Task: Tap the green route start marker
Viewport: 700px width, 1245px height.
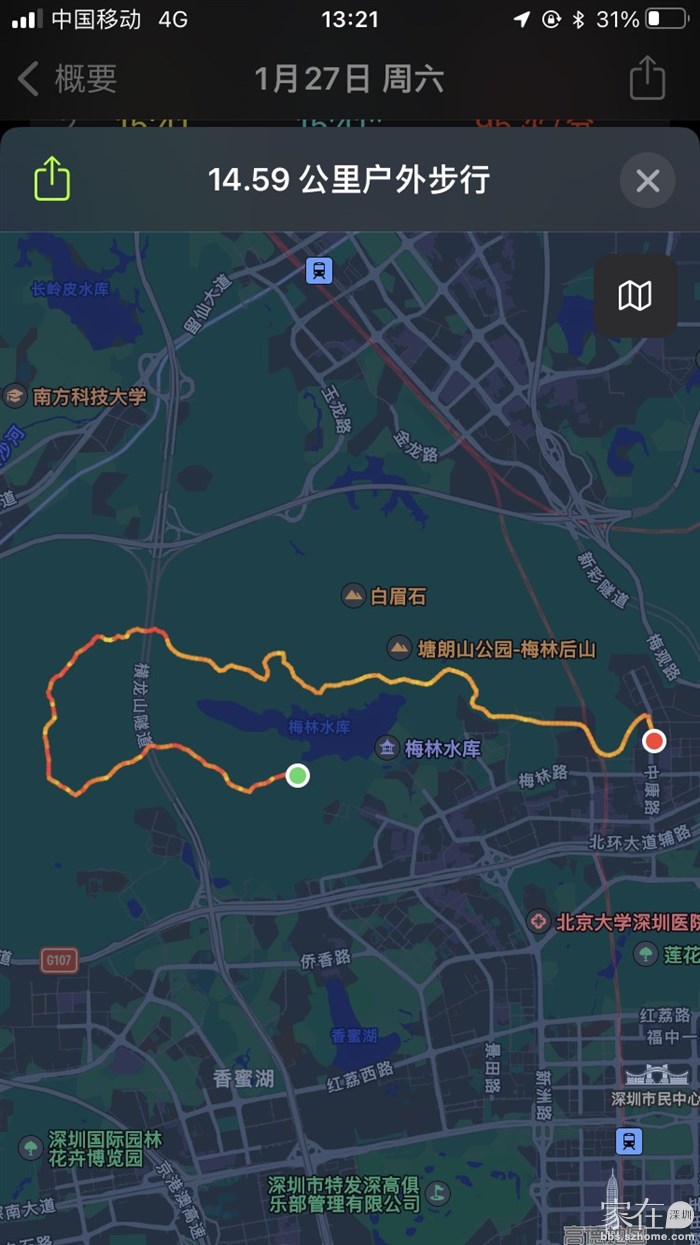Action: pyautogui.click(x=297, y=775)
